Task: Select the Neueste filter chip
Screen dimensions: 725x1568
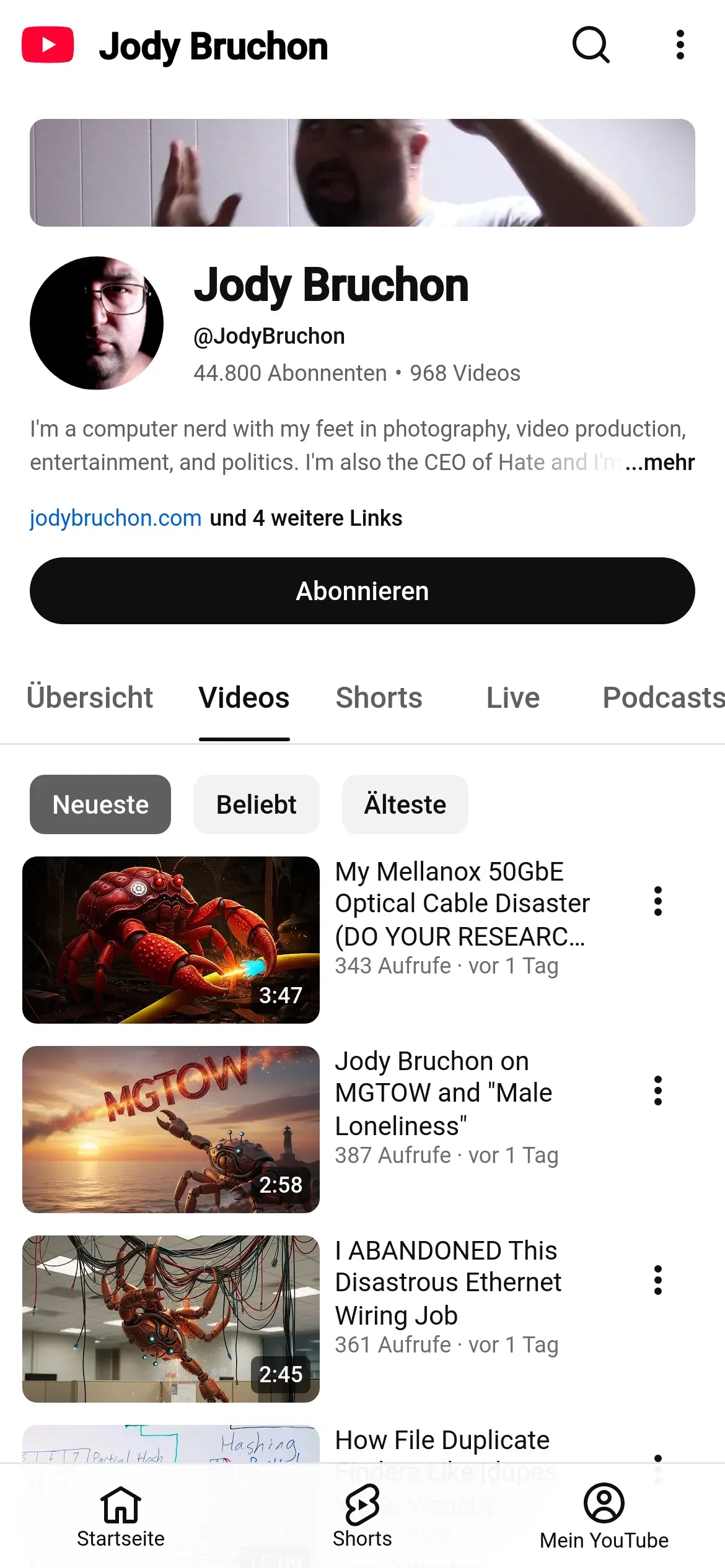Action: (100, 804)
